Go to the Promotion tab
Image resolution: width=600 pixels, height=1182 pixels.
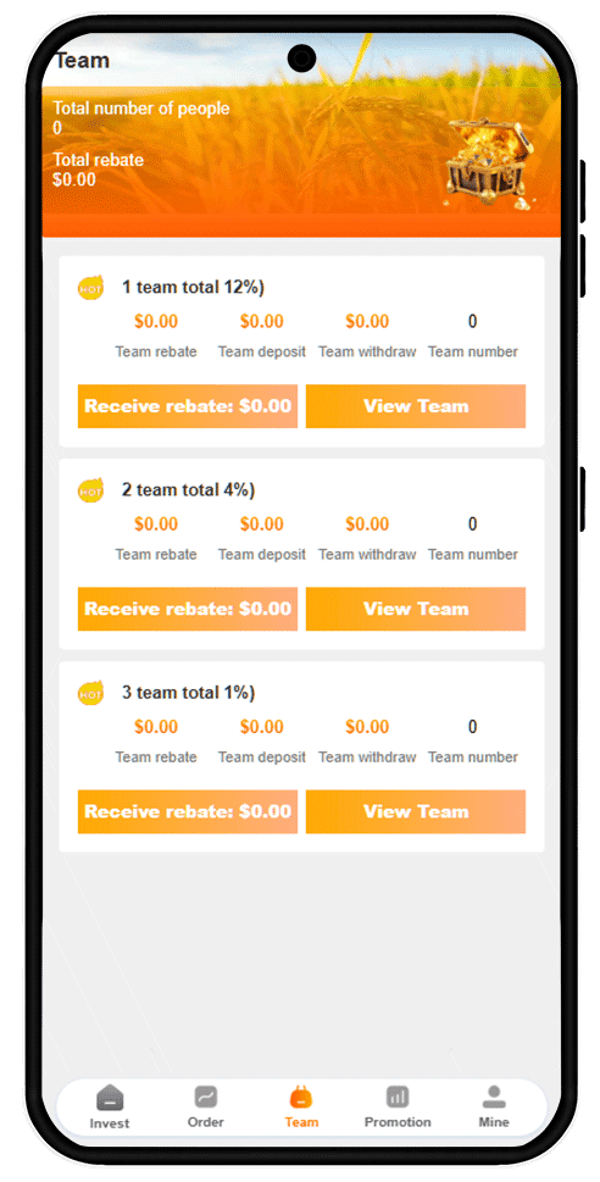click(397, 1107)
